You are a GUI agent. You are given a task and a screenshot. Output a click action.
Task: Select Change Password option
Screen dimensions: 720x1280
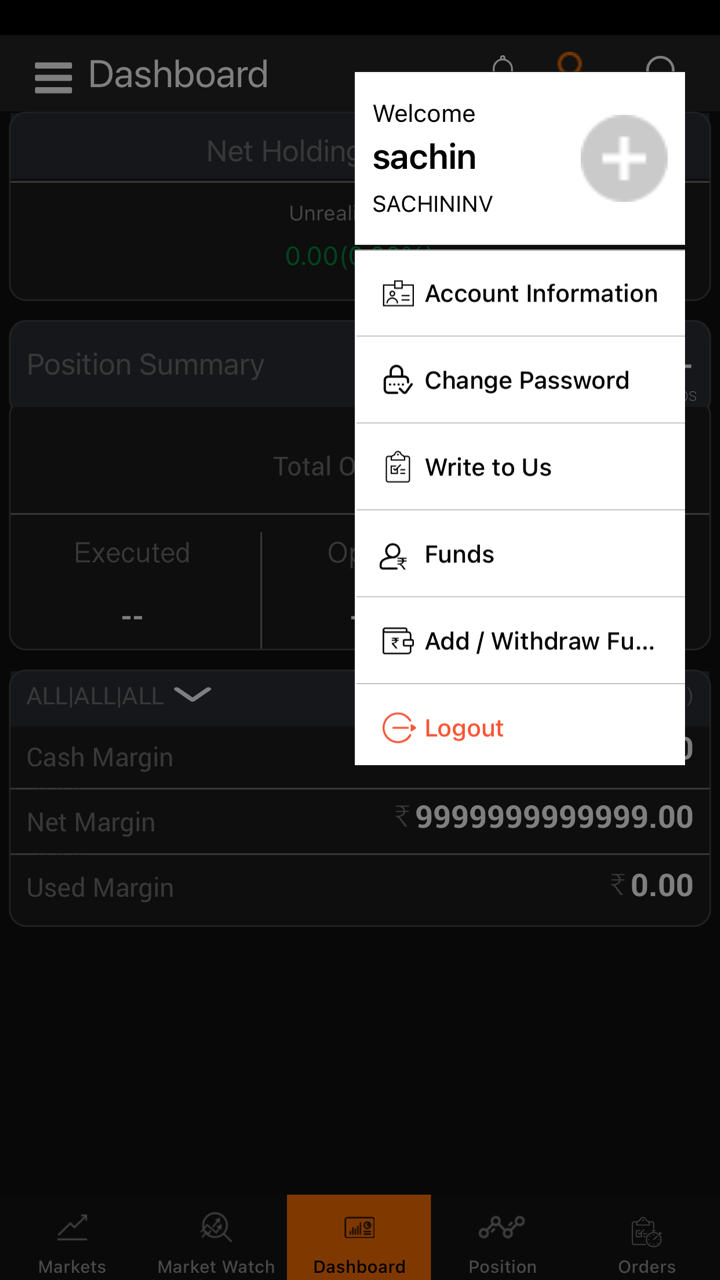coord(520,381)
